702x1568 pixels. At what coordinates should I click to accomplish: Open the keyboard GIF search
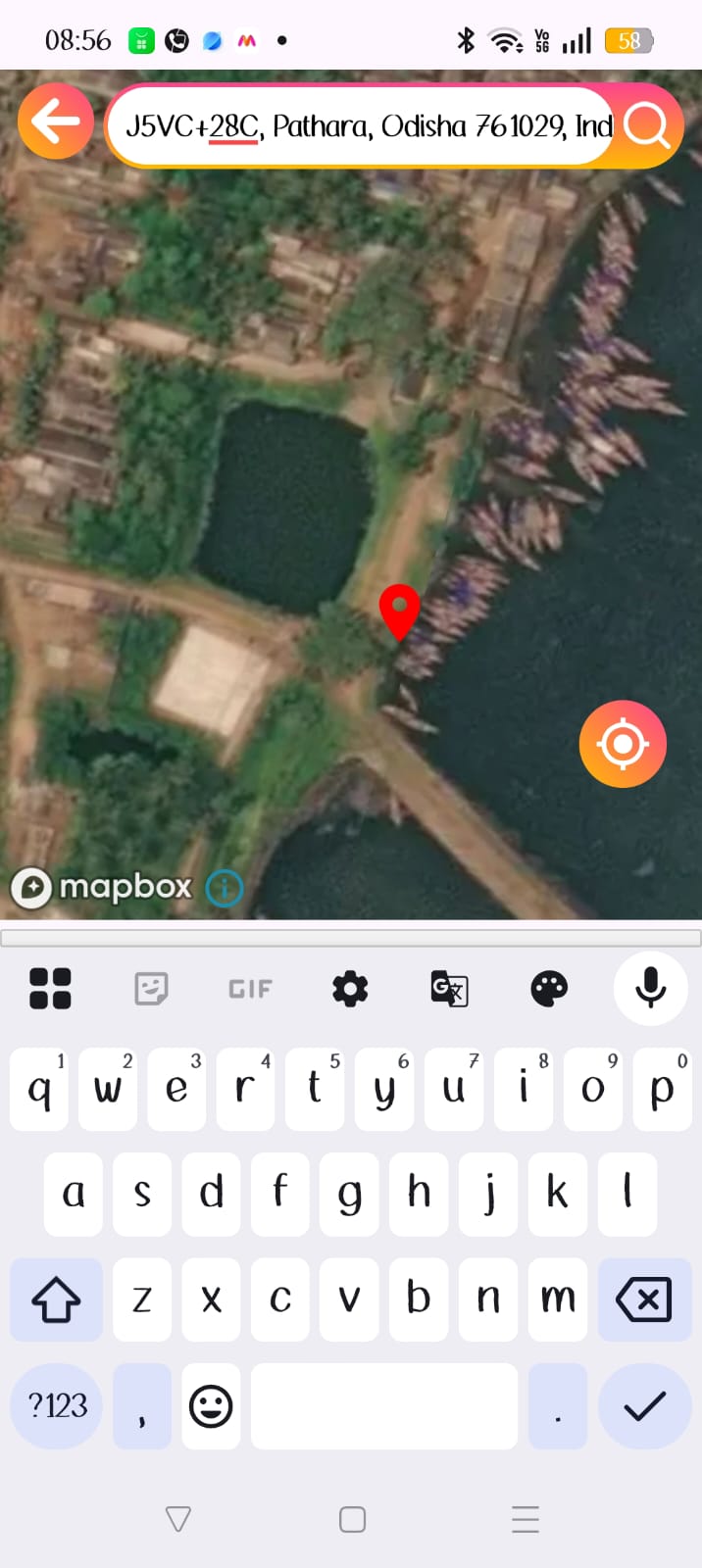(250, 989)
